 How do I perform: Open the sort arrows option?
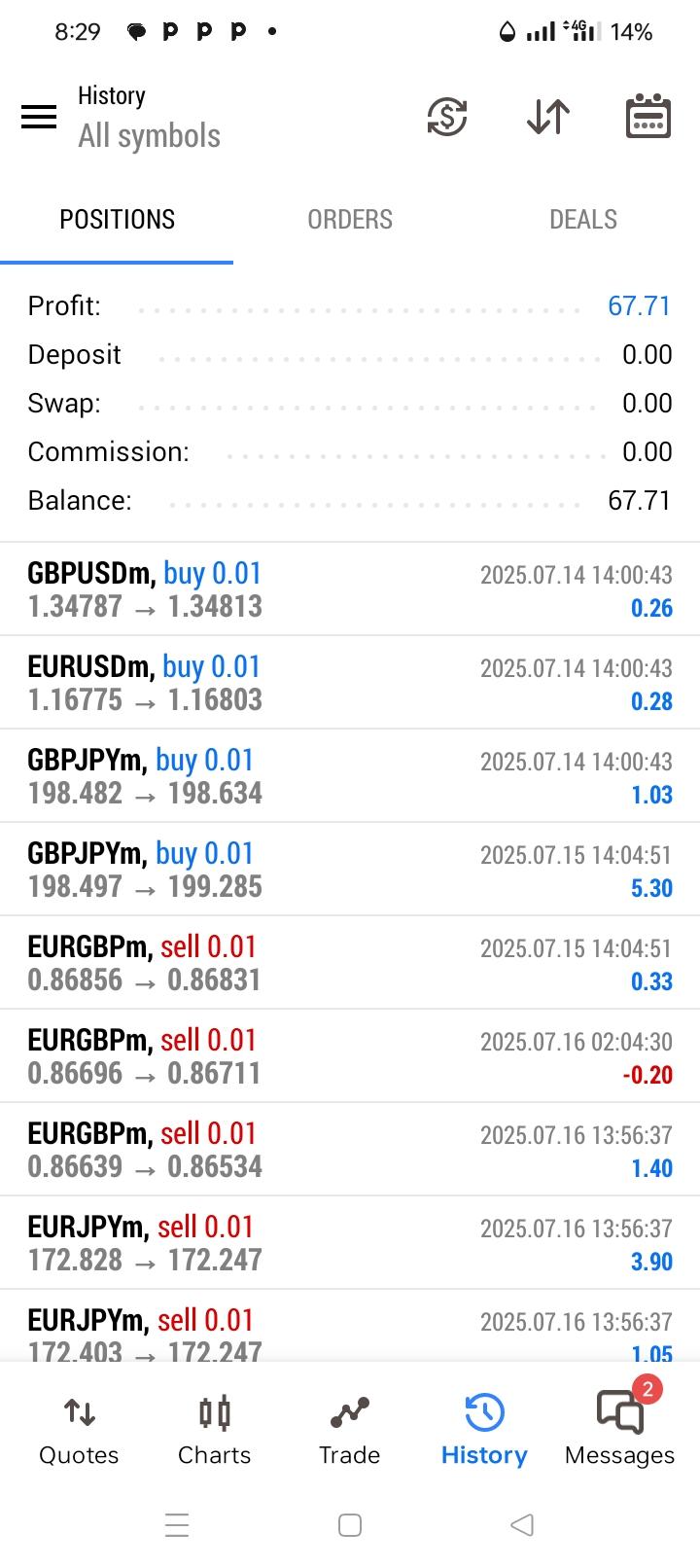pos(548,118)
